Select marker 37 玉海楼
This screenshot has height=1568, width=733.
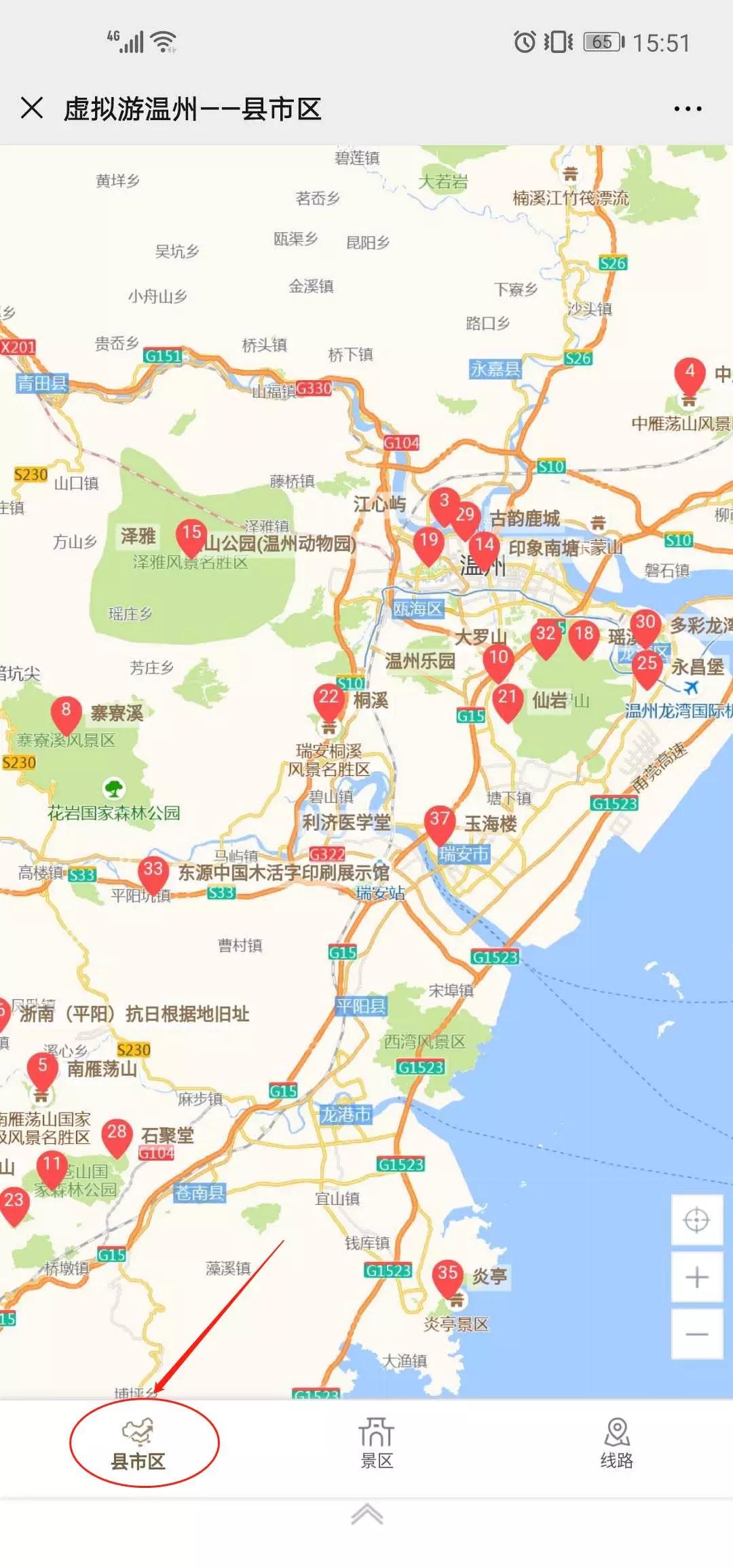[x=440, y=824]
